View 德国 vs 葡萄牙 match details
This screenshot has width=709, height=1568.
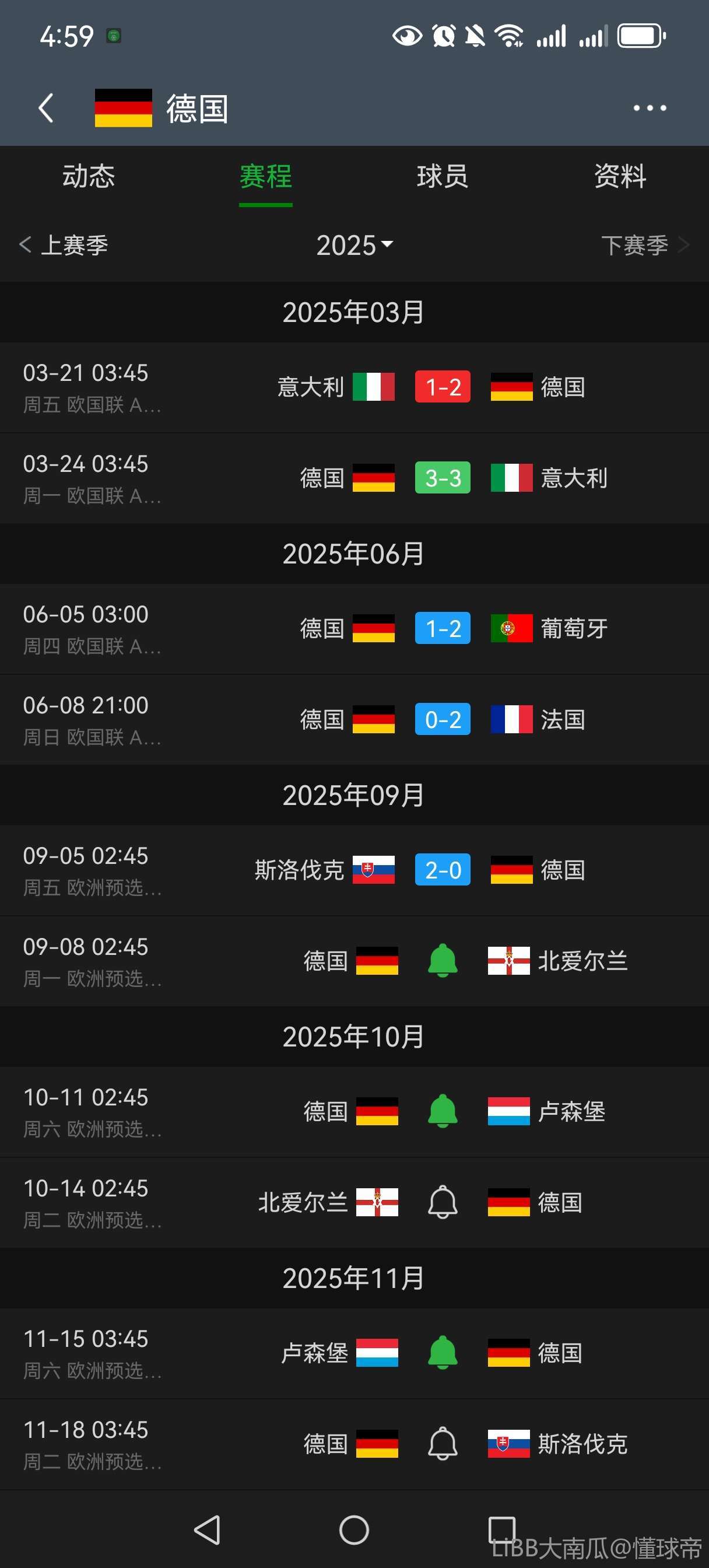click(354, 629)
